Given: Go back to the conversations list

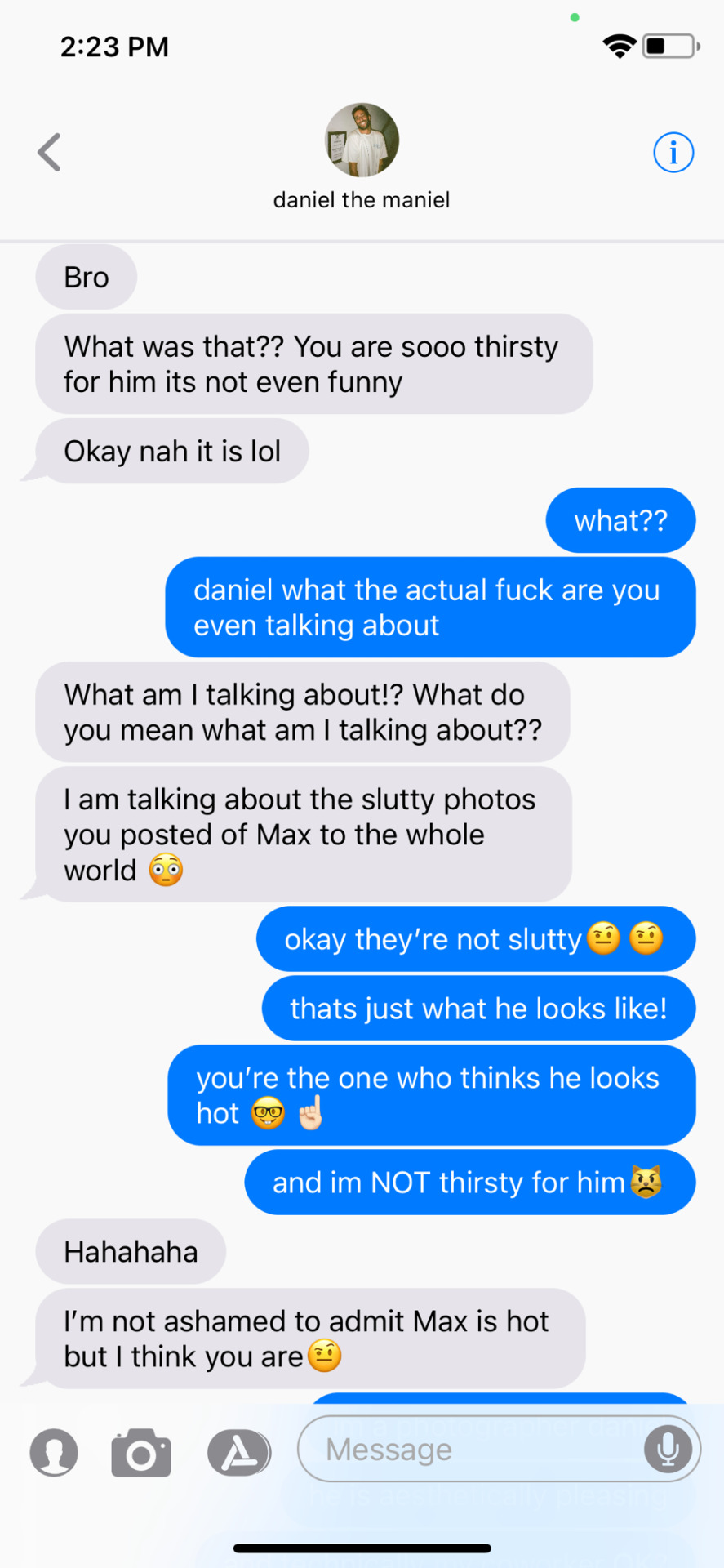Looking at the screenshot, I should [50, 152].
